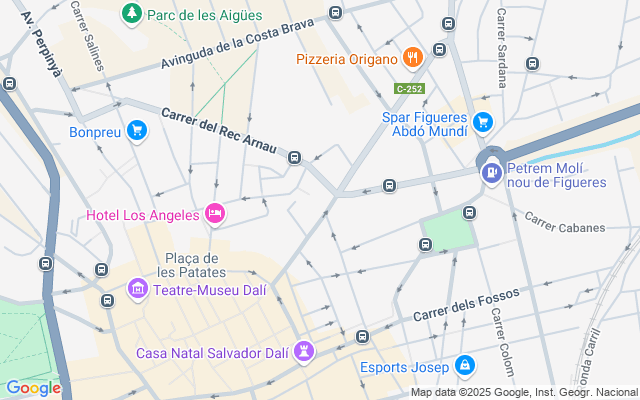
Task: Tap the Esports Josep shop marker
Action: click(464, 366)
